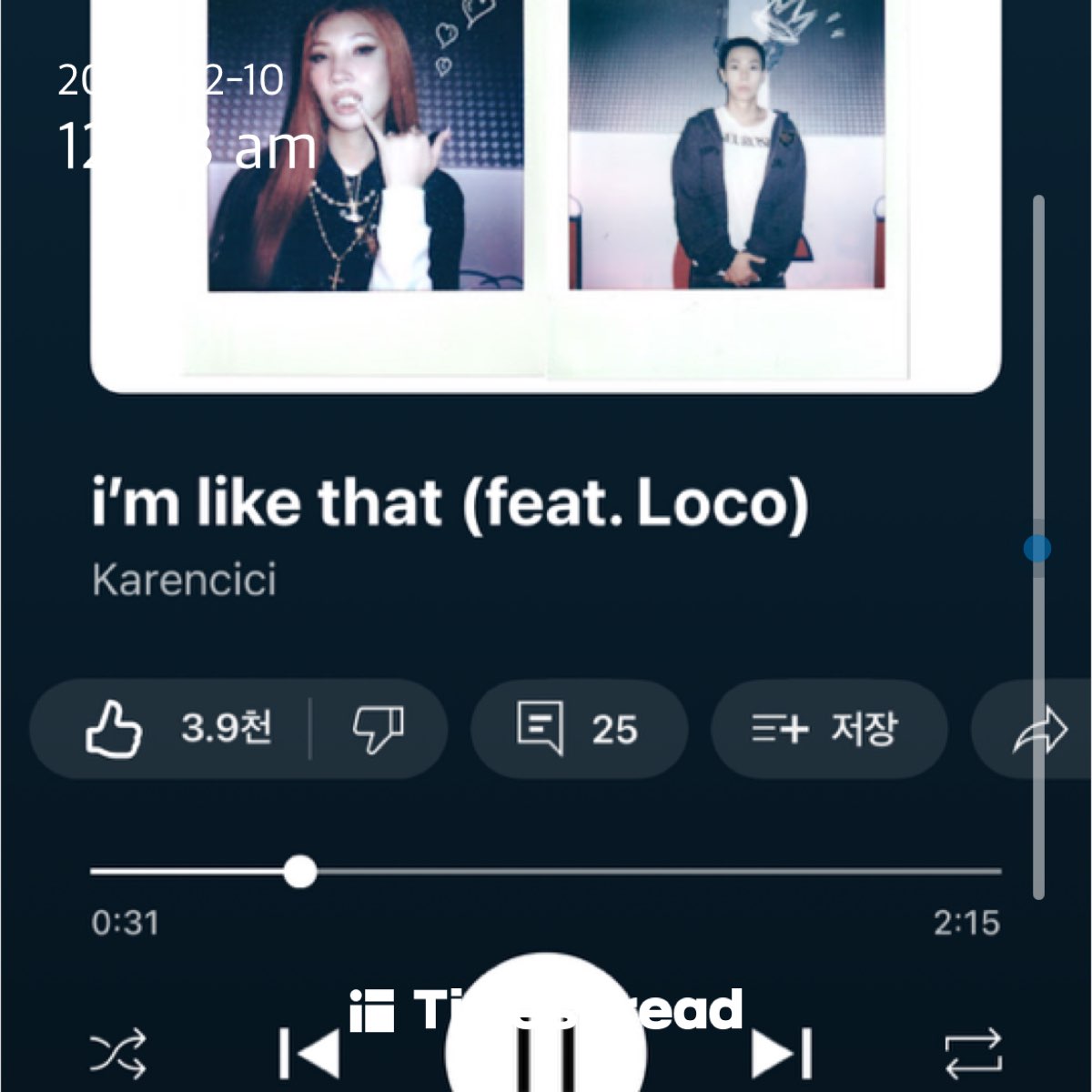Toggle repeat mode
Image resolution: width=1092 pixels, height=1092 pixels.
point(973,1054)
